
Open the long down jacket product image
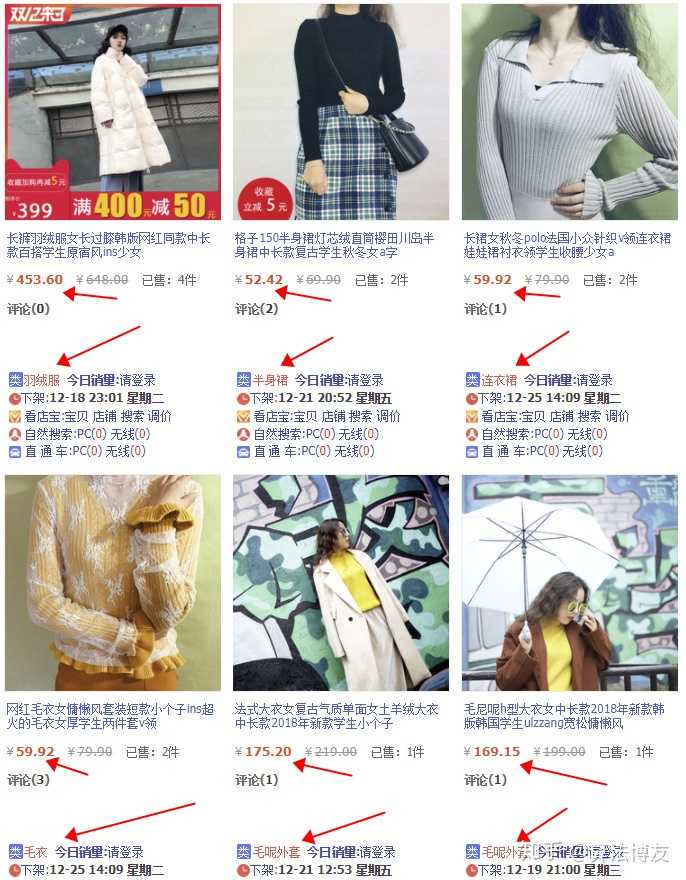(113, 112)
